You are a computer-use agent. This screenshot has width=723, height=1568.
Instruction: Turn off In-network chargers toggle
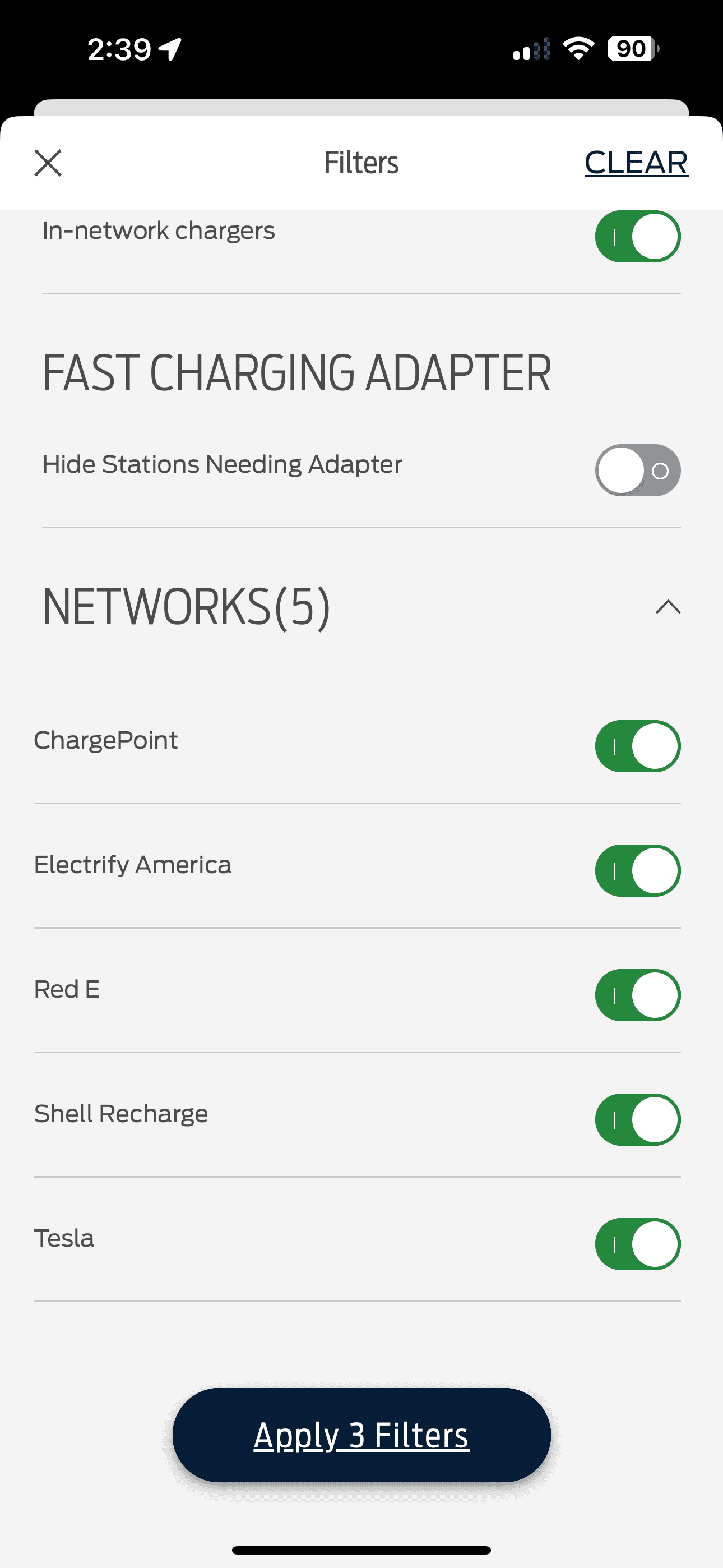coord(637,237)
